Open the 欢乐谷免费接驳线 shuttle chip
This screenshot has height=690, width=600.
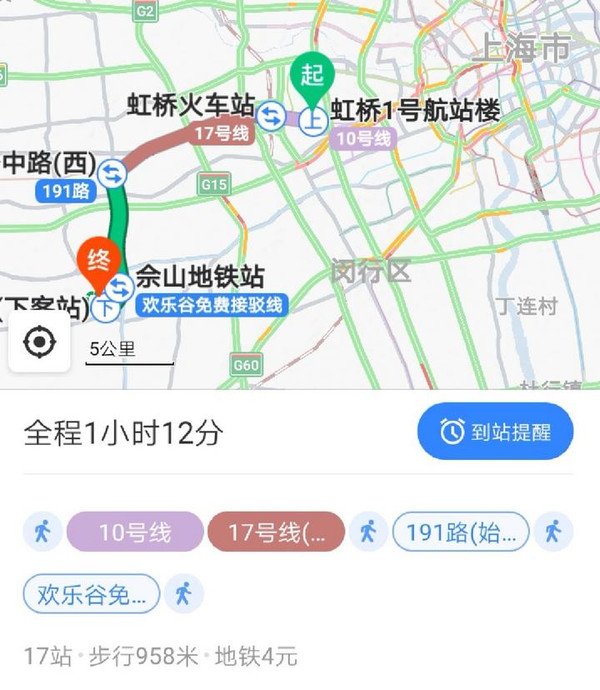91,594
